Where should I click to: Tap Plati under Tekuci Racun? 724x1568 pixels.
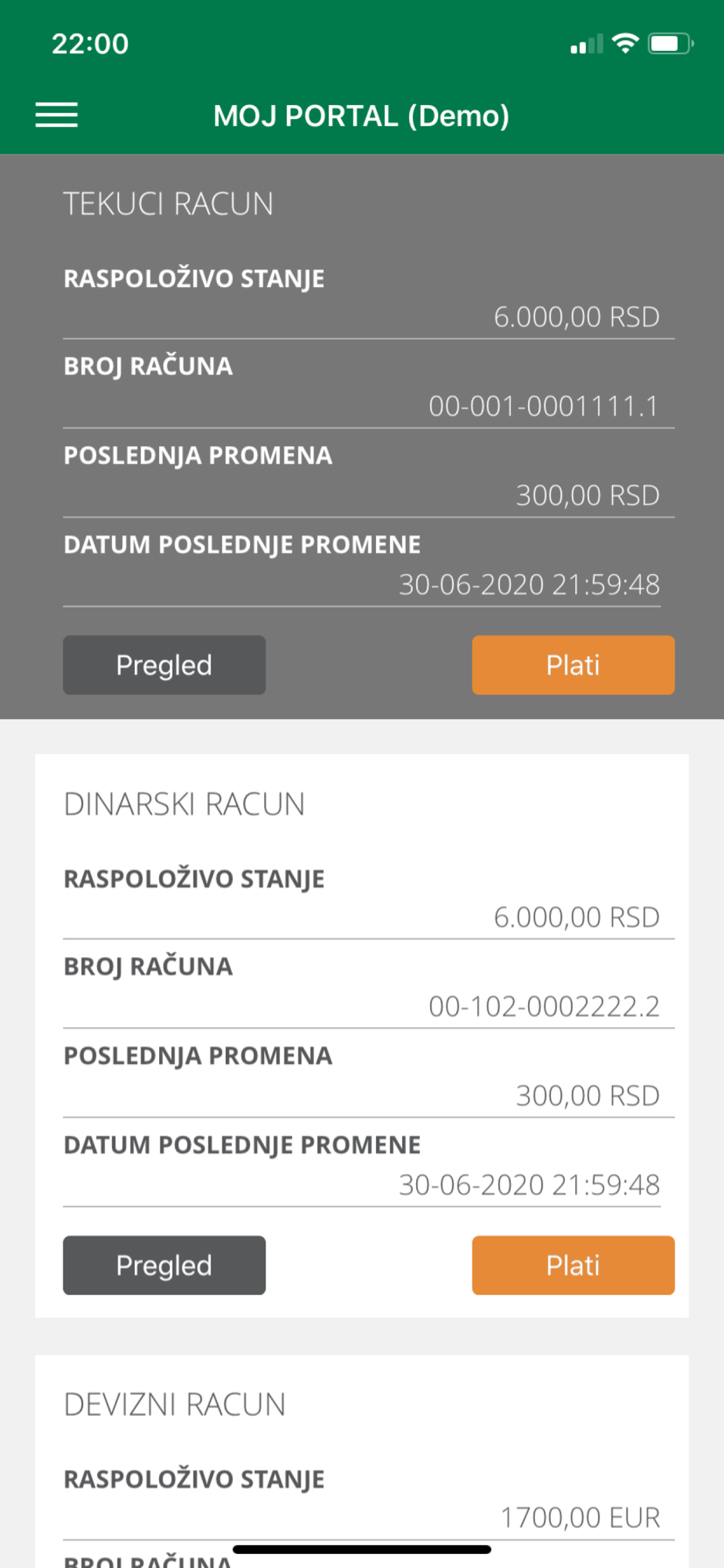coord(573,665)
